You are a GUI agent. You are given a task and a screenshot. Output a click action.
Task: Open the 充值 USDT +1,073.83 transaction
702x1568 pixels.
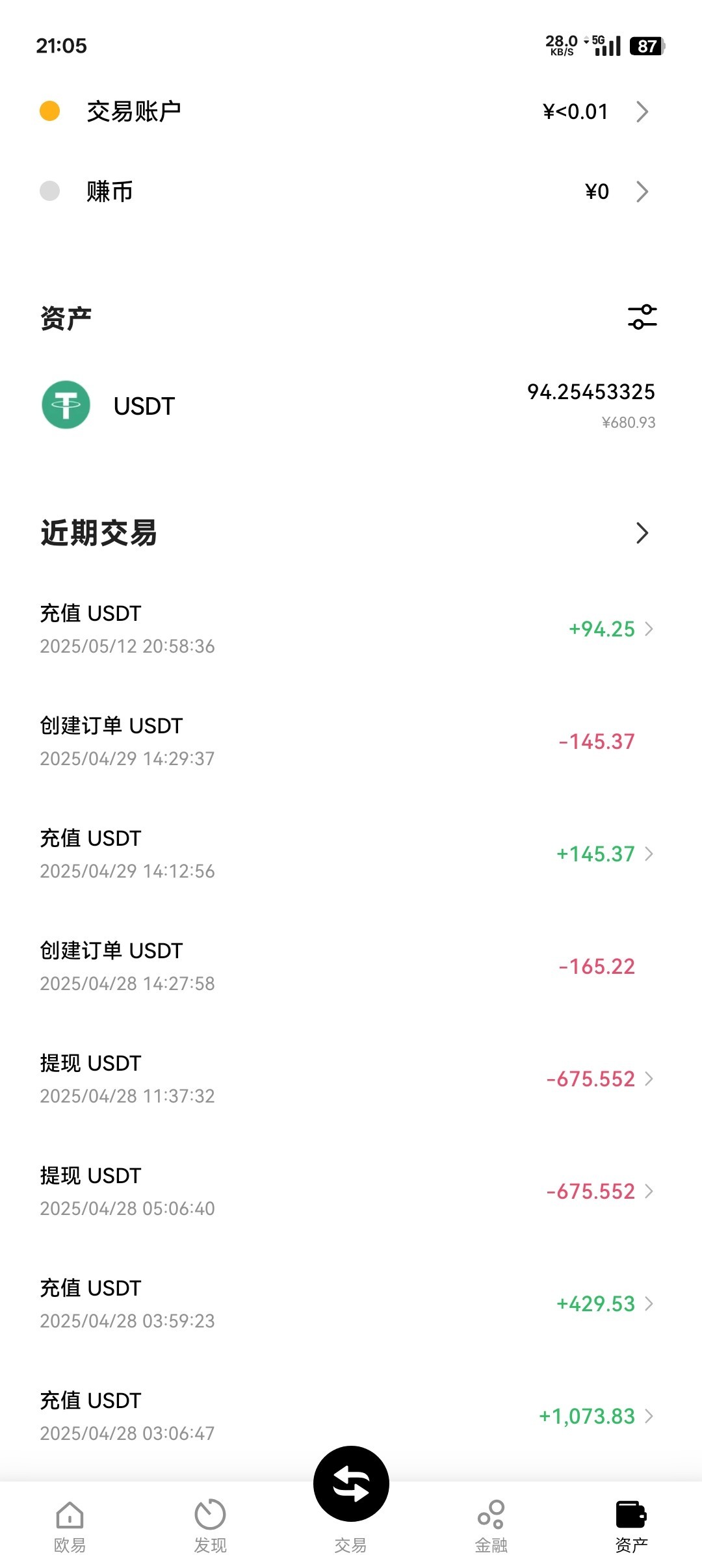pos(351,1416)
